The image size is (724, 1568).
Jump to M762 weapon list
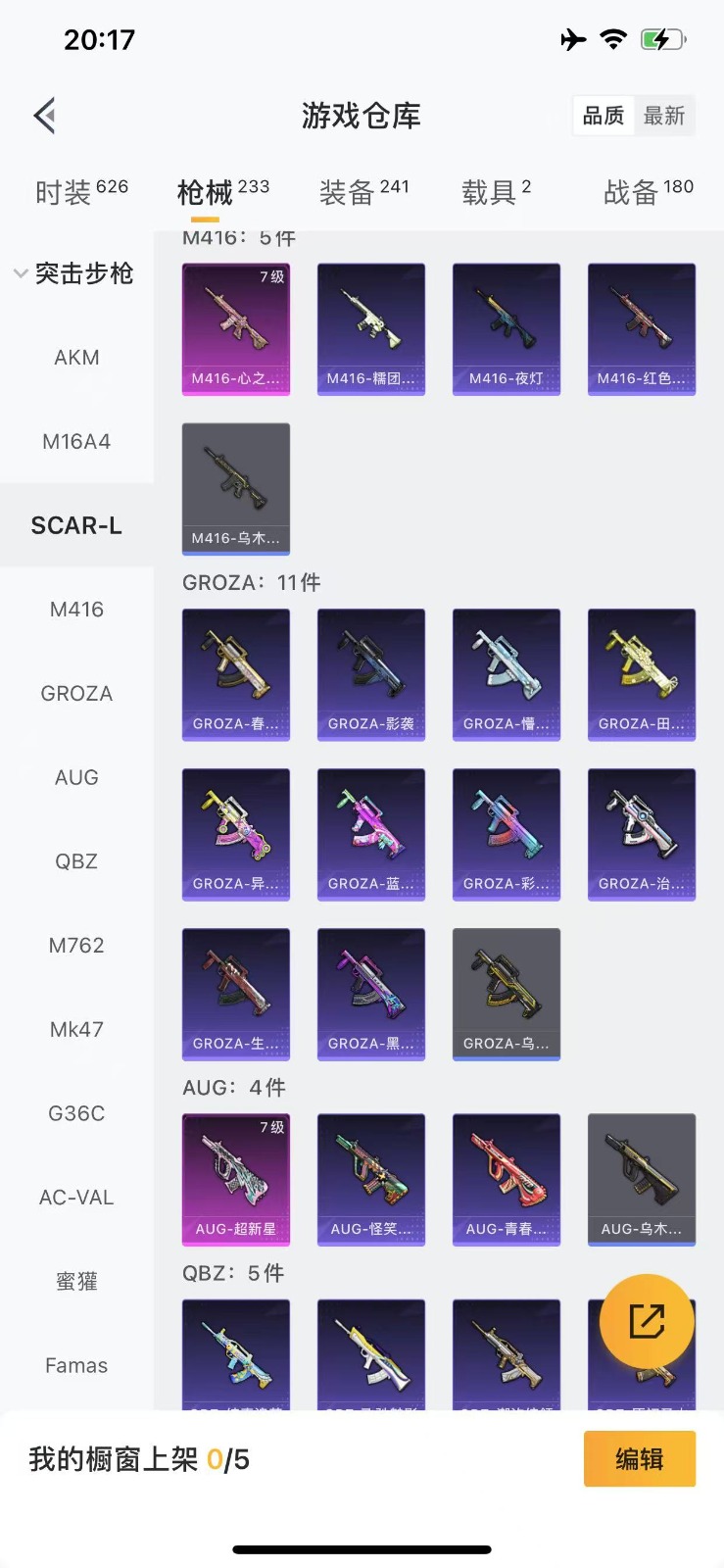(x=76, y=946)
